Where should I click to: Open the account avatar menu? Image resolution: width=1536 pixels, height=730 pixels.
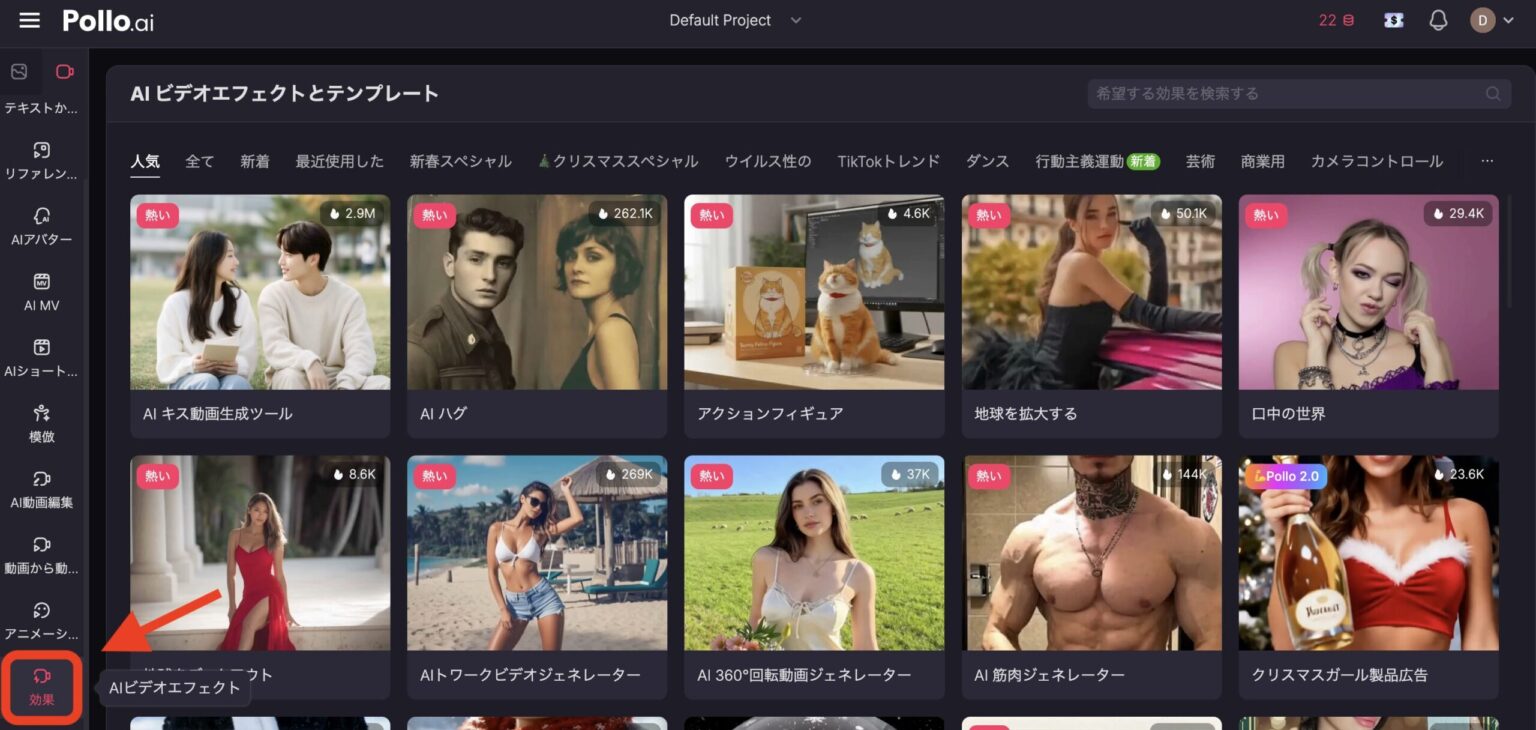[x=1491, y=20]
